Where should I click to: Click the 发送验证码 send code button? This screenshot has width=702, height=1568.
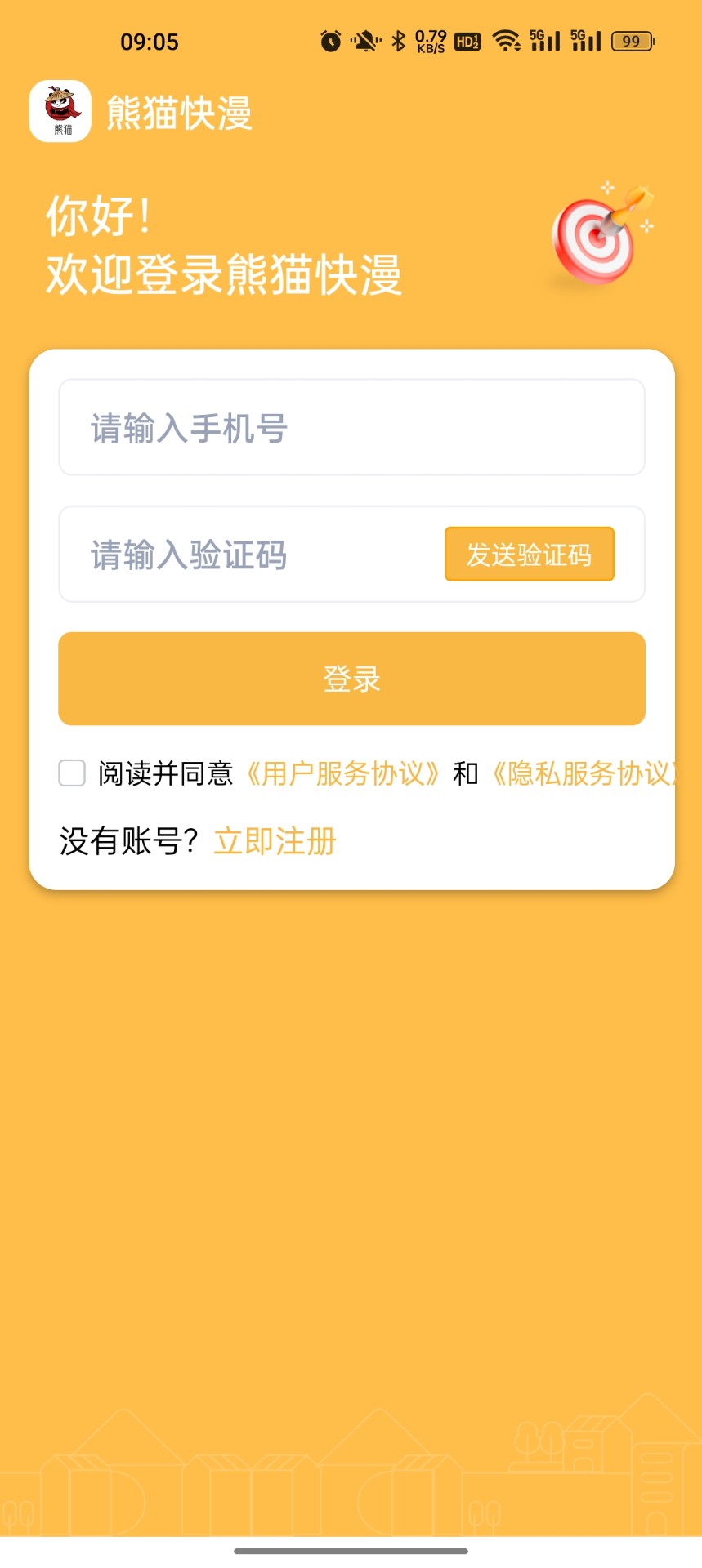pyautogui.click(x=529, y=554)
